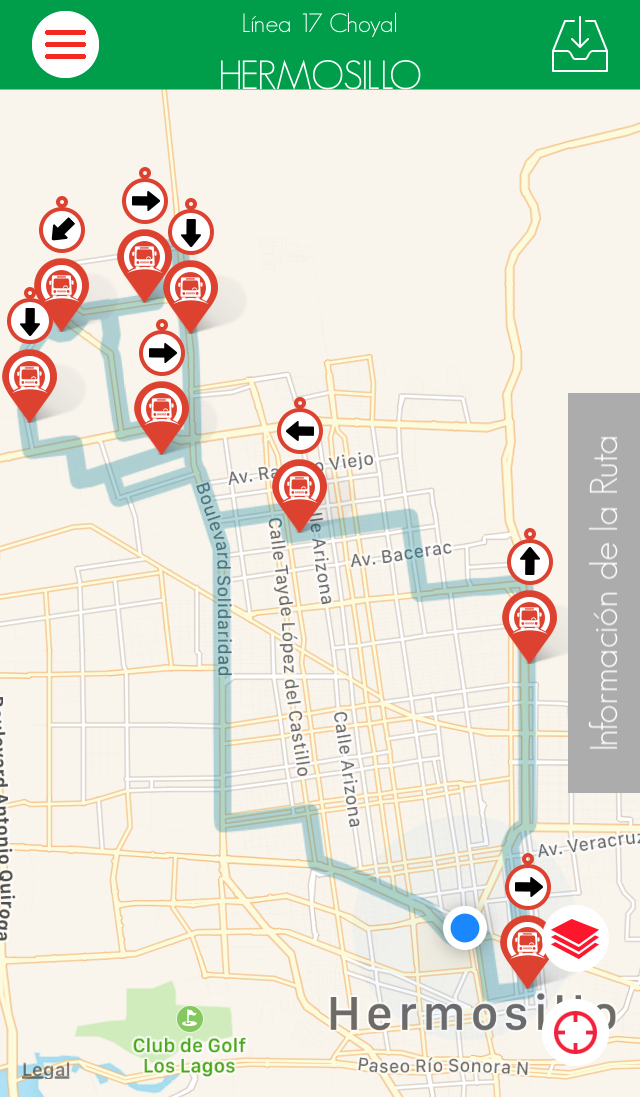Image resolution: width=640 pixels, height=1097 pixels.
Task: Open the hamburger menu
Action: click(x=65, y=44)
